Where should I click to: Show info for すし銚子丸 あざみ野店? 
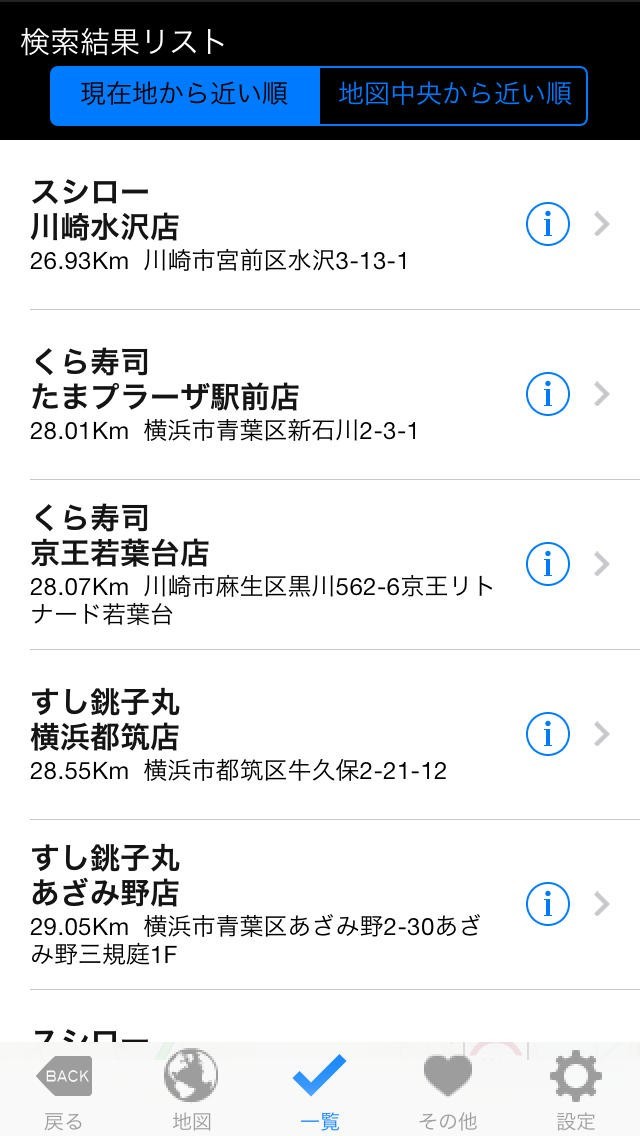point(547,905)
